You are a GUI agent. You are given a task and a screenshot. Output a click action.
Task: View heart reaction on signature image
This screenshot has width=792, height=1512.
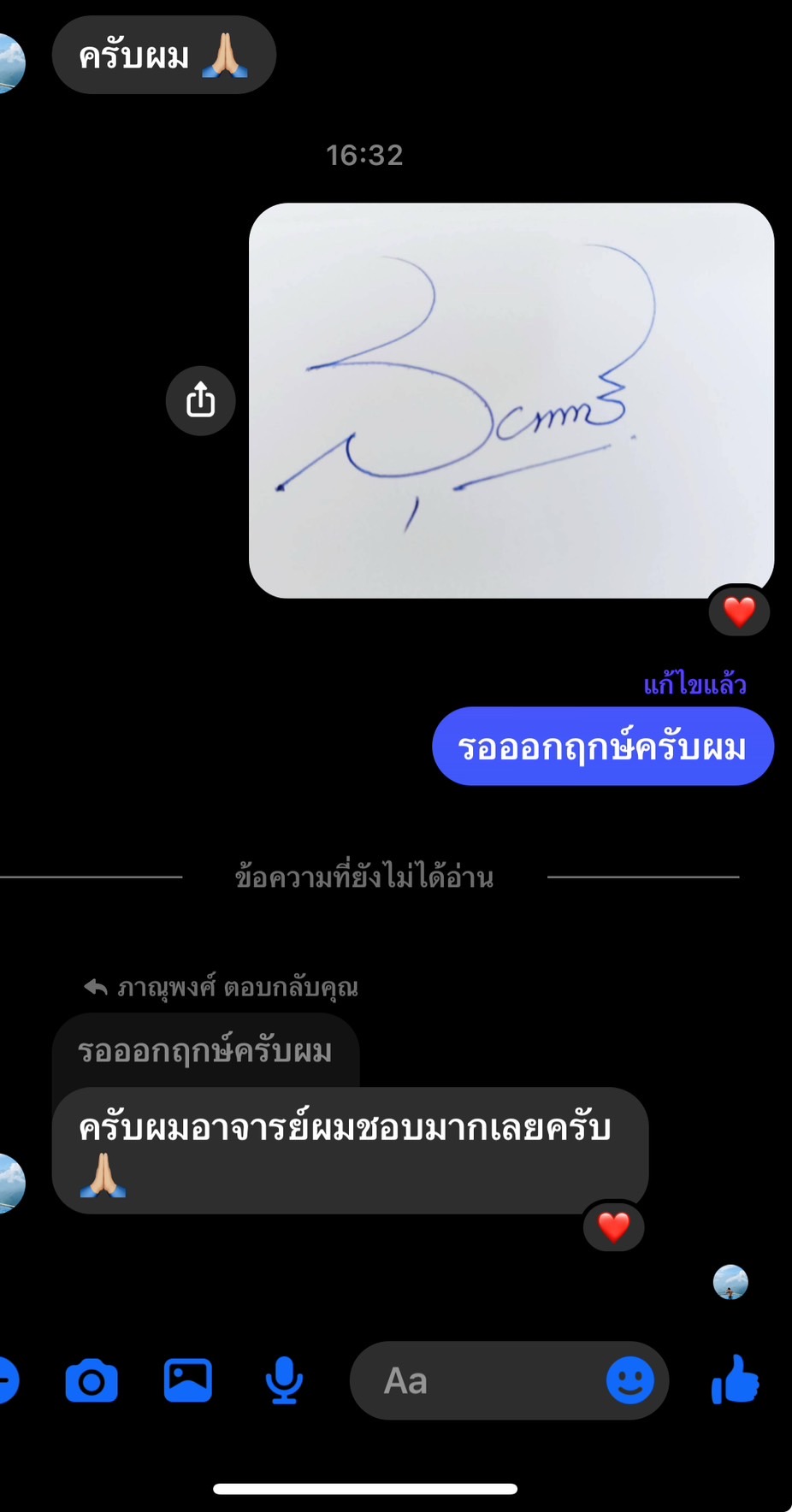(739, 611)
